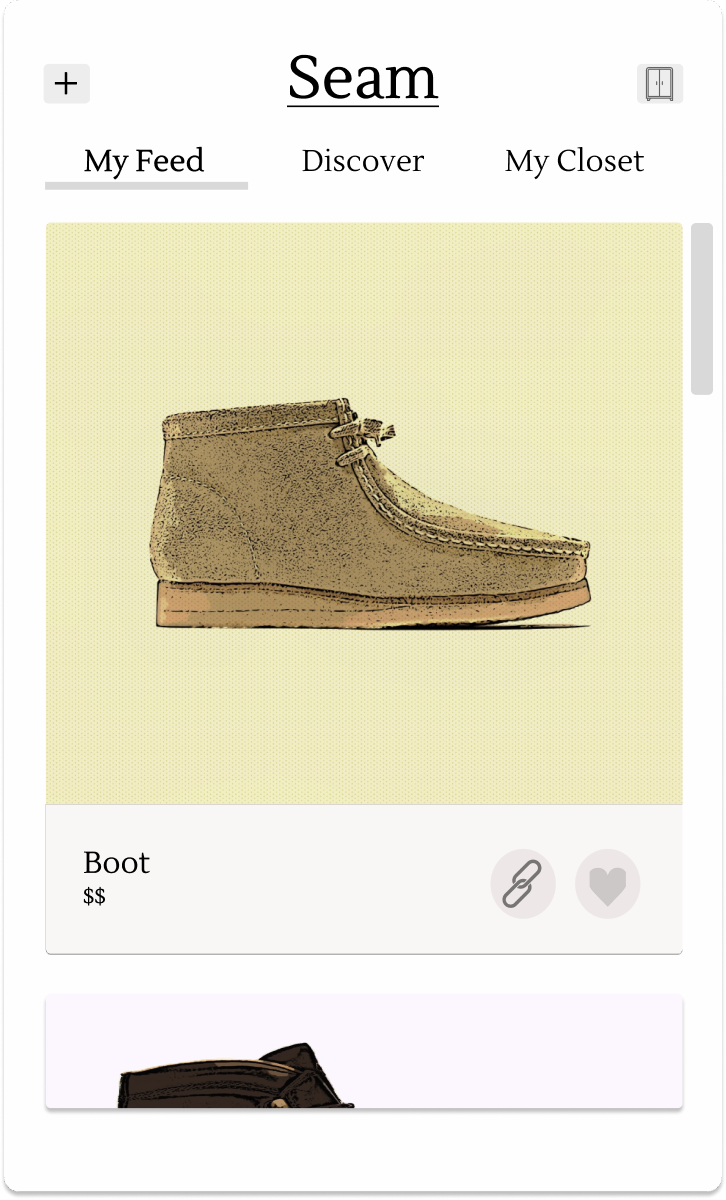Open the closet wardrobe icon
Image resolution: width=726 pixels, height=1200 pixels.
pyautogui.click(x=660, y=83)
